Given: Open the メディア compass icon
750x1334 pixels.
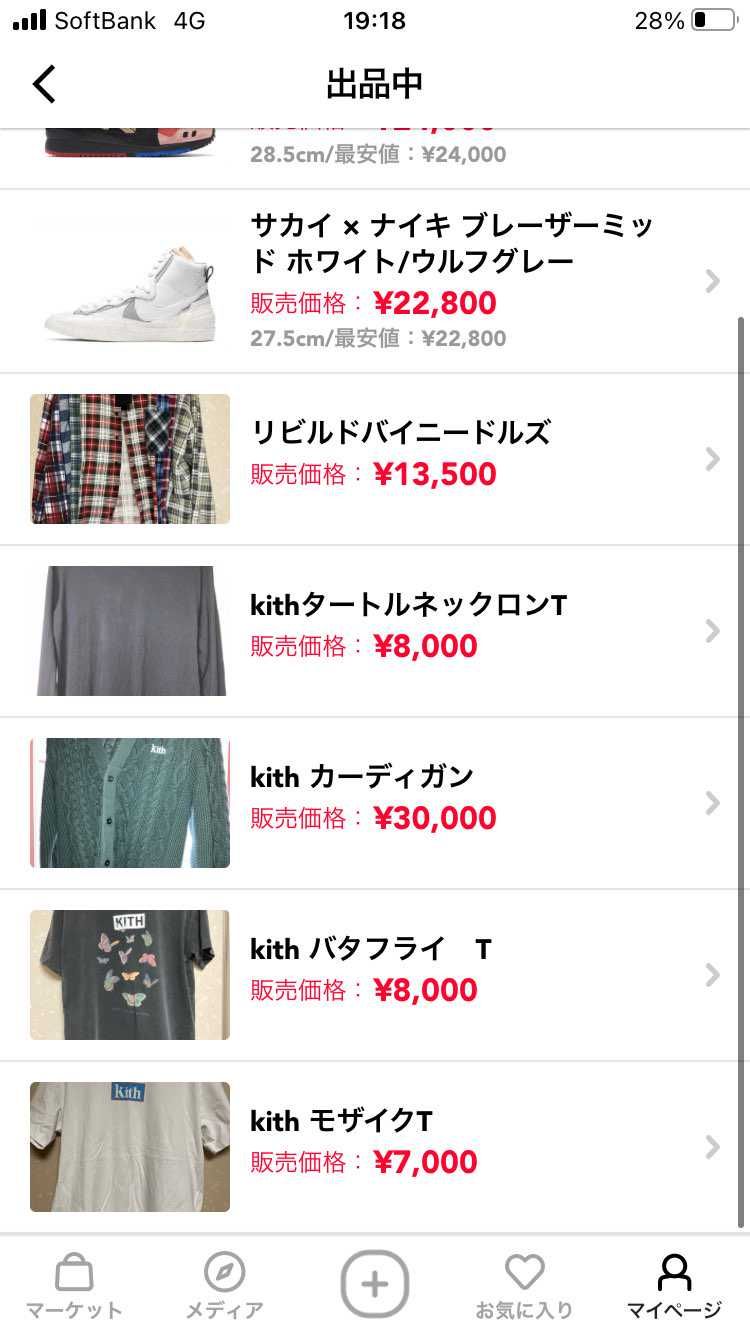Looking at the screenshot, I should click(x=224, y=1271).
